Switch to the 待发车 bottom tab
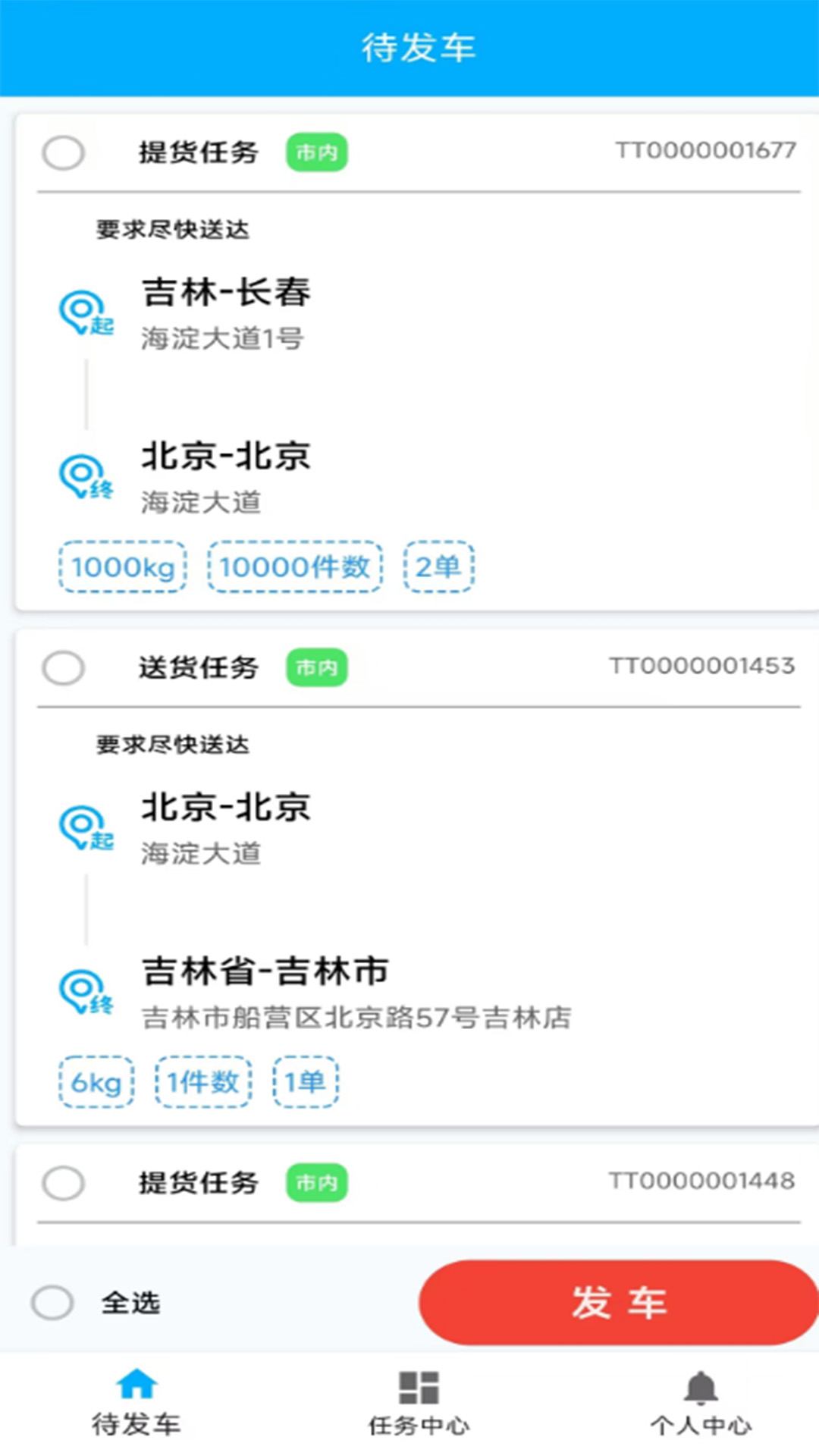The width and height of the screenshot is (819, 1456). [x=136, y=1403]
